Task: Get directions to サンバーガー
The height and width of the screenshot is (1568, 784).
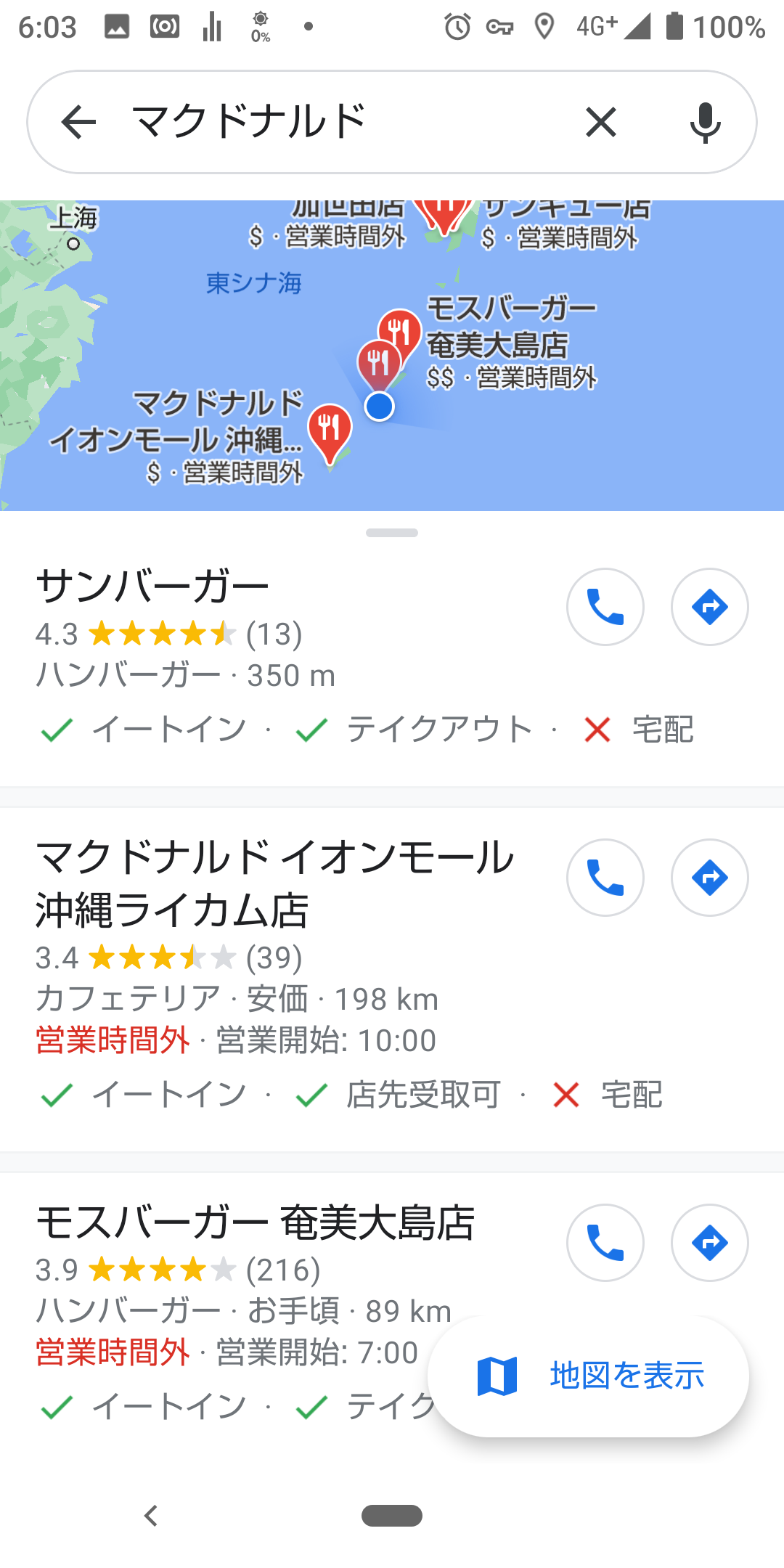Action: tap(709, 607)
